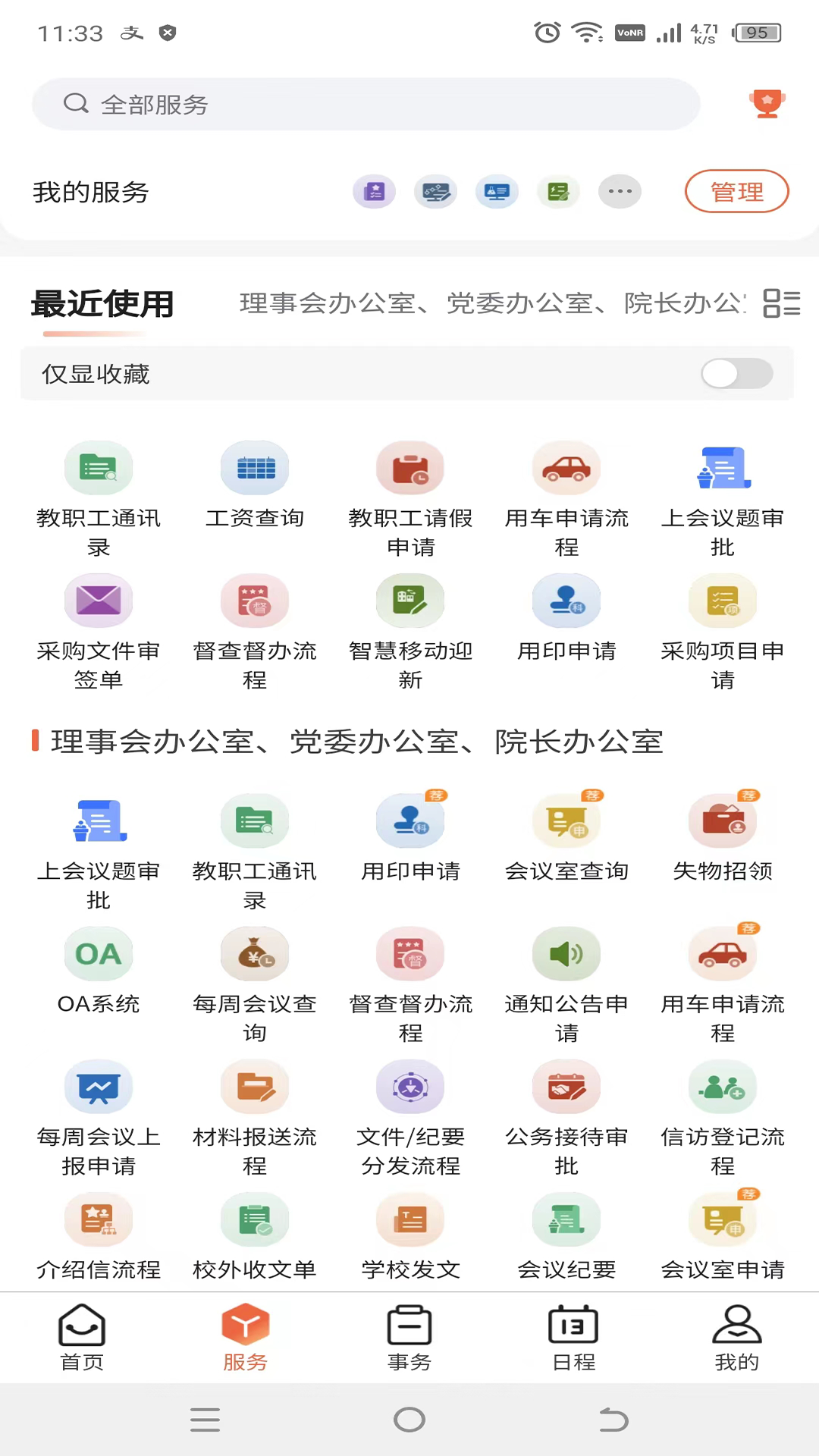Open 学校发文 service
This screenshot has height=1456, width=819.
pos(410,1236)
